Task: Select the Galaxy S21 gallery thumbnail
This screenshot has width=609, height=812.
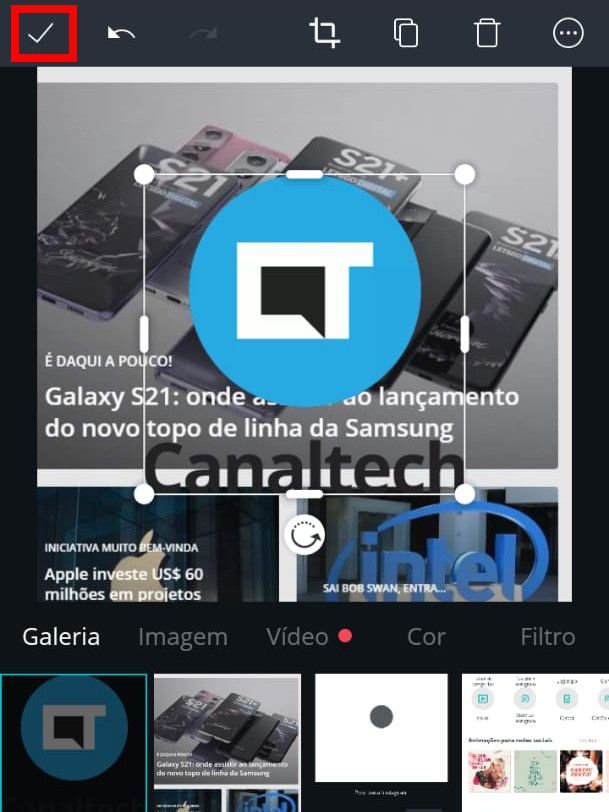Action: click(x=227, y=742)
